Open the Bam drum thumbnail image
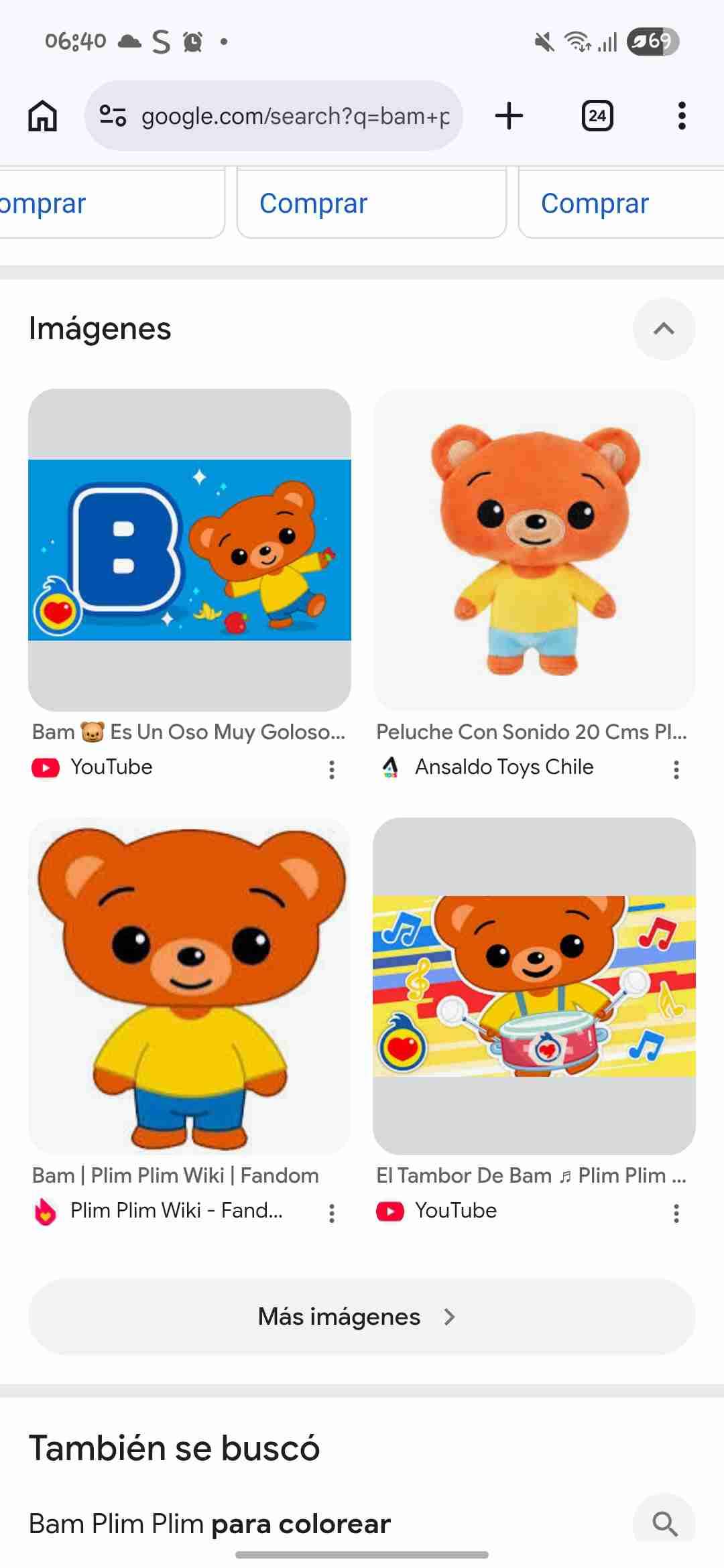 coord(533,985)
